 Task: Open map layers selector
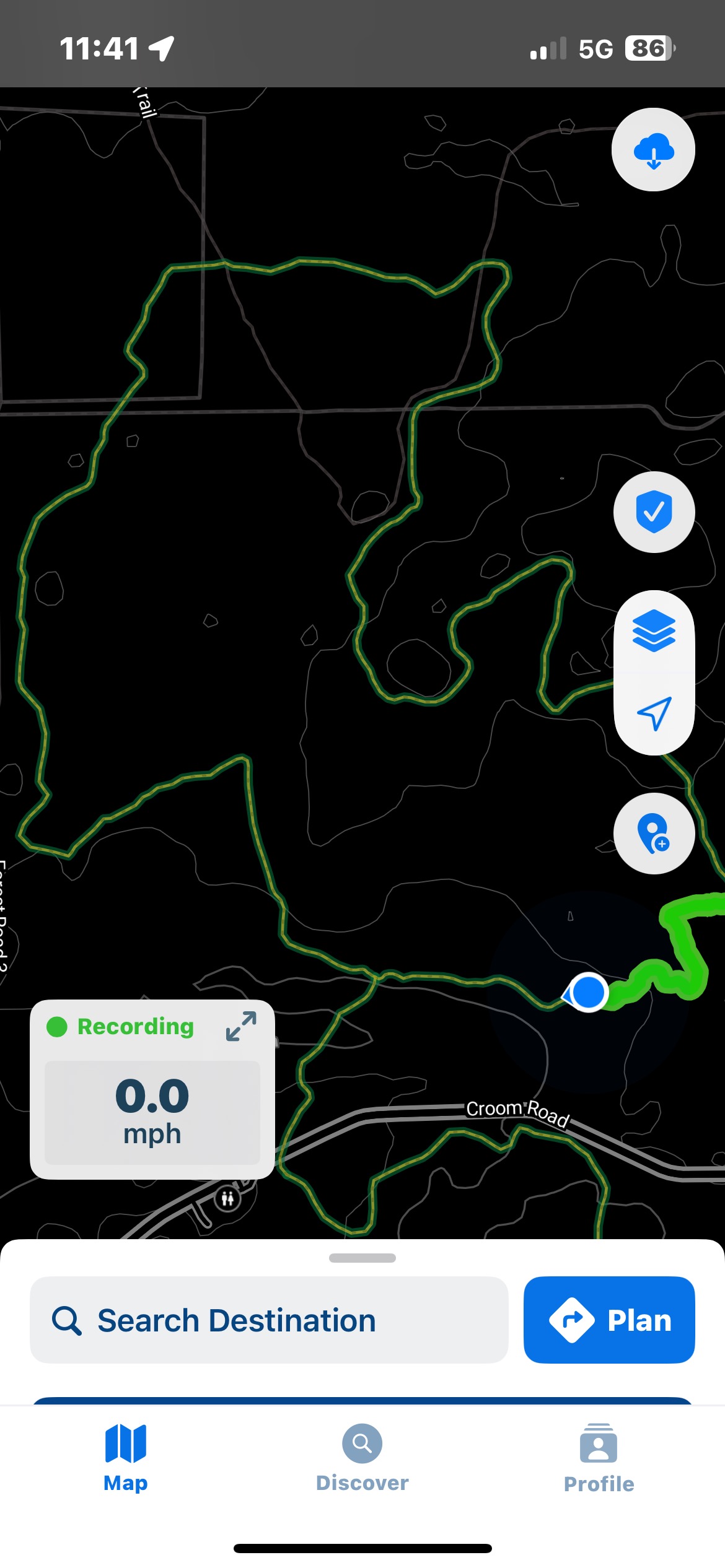pyautogui.click(x=654, y=631)
